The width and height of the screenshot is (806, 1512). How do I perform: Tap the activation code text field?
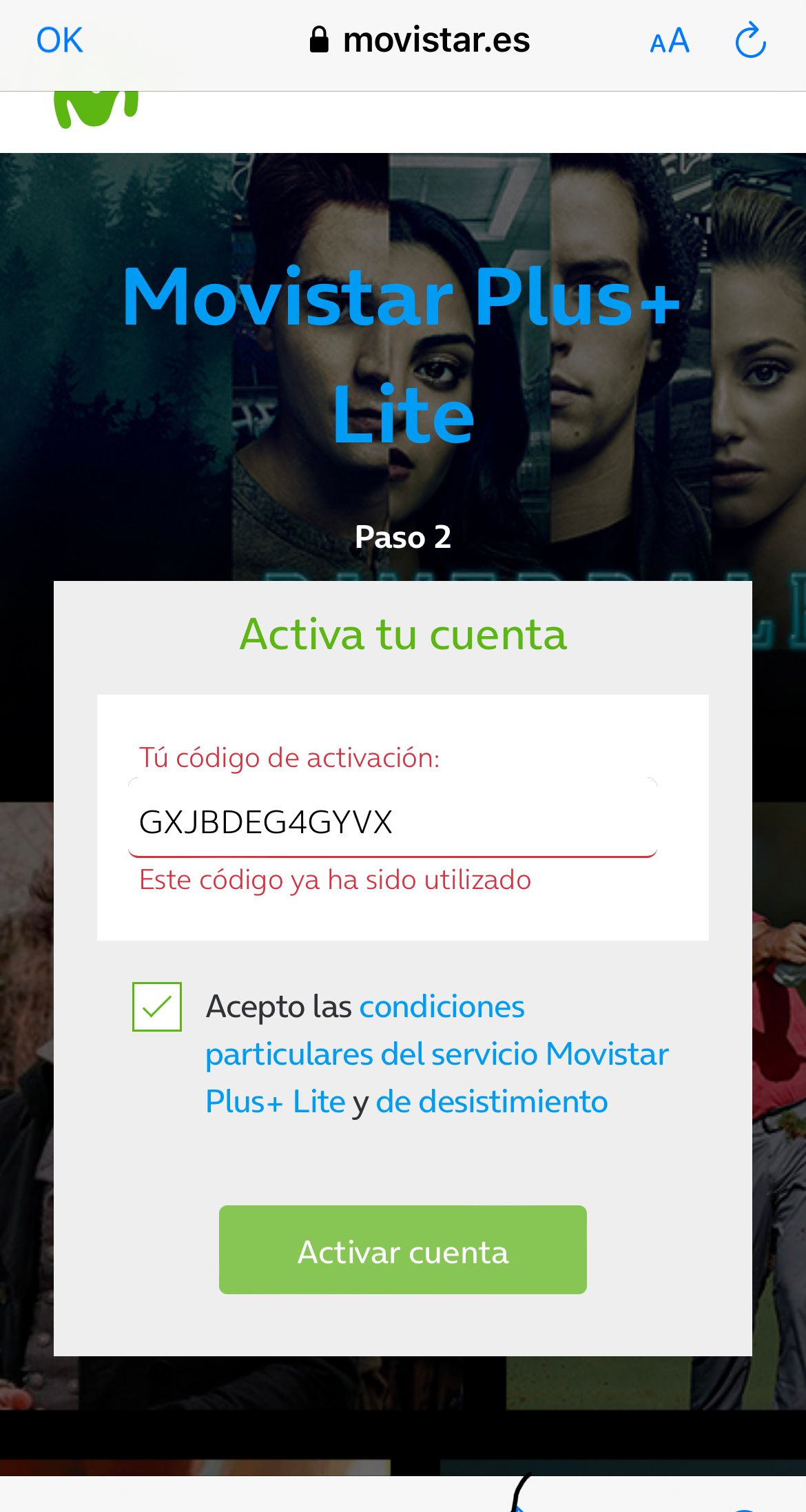click(393, 821)
